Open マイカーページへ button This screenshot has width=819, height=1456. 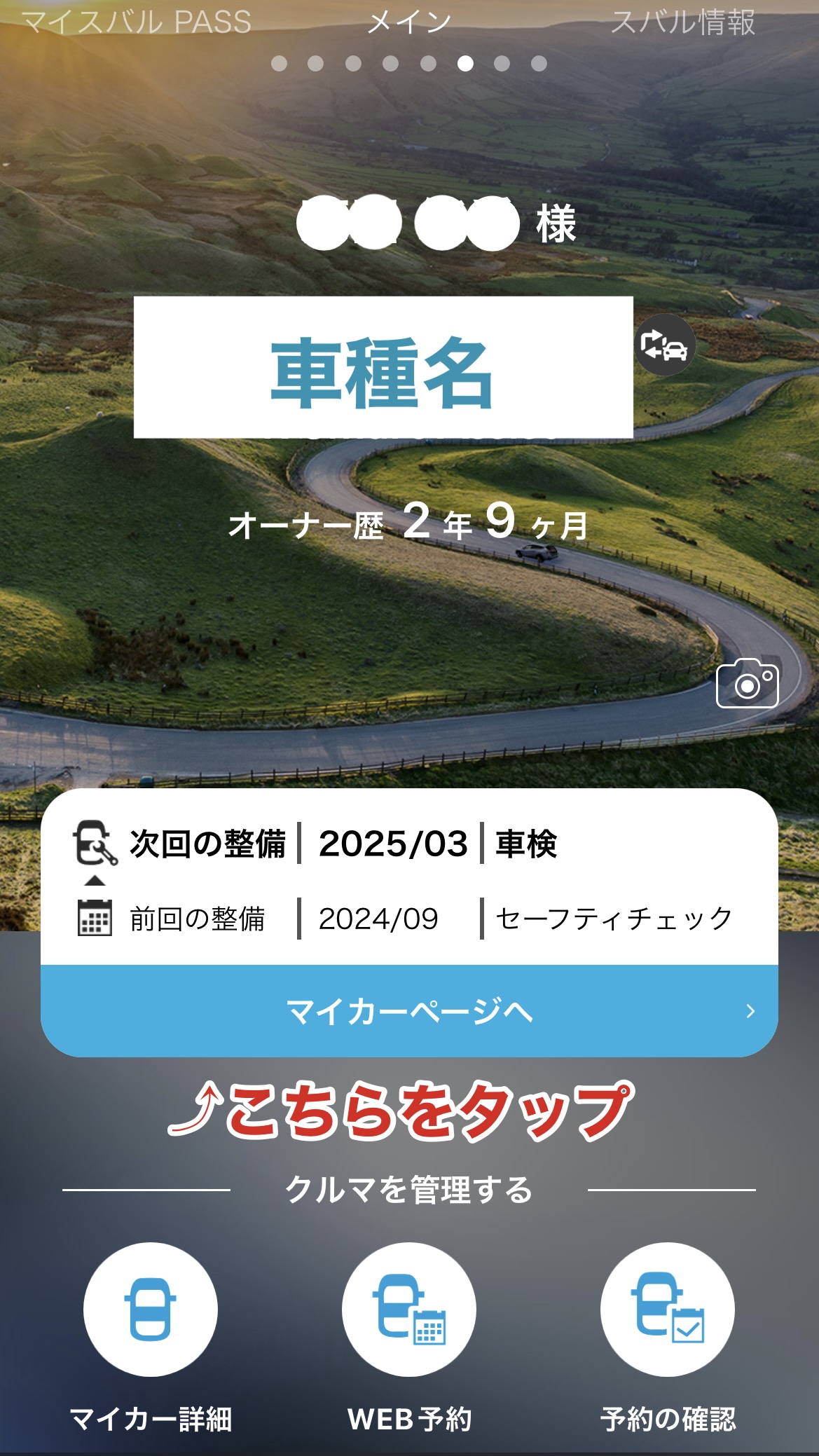[x=409, y=1011]
